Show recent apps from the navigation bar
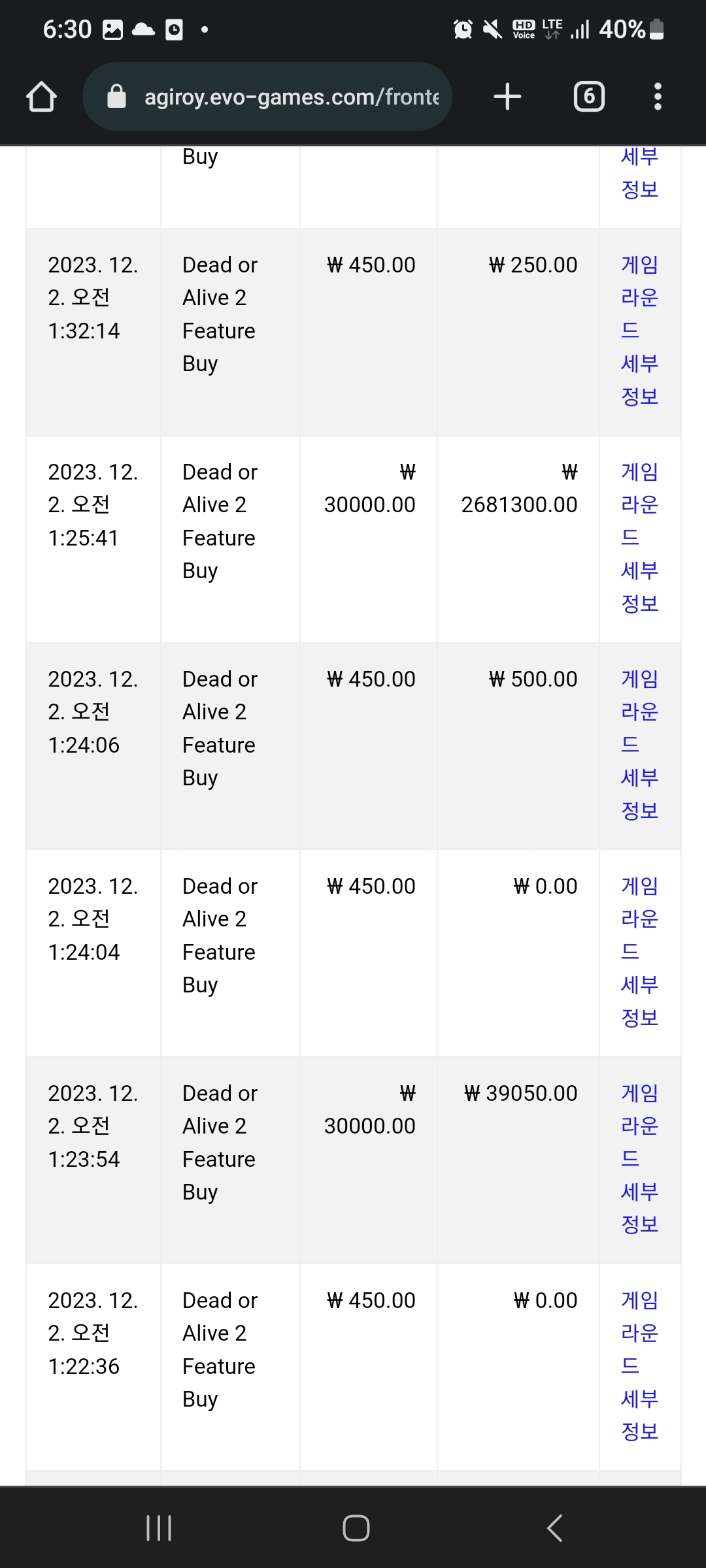706x1568 pixels. point(159,1528)
